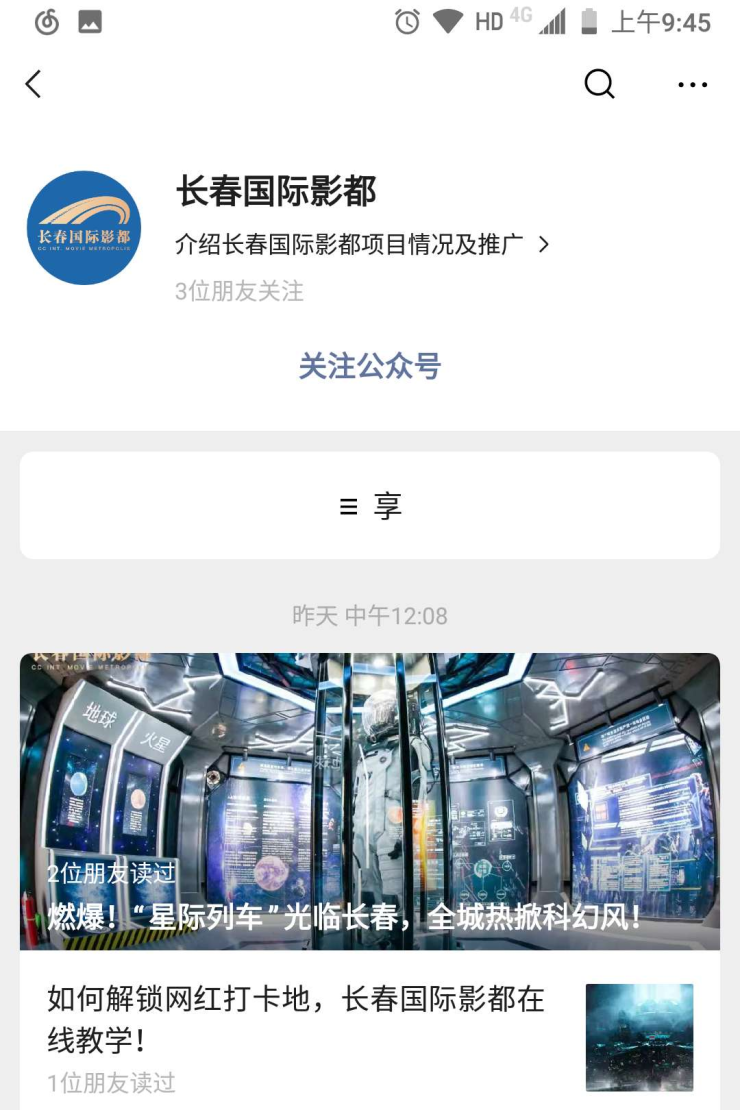Open search in this official account

click(599, 84)
